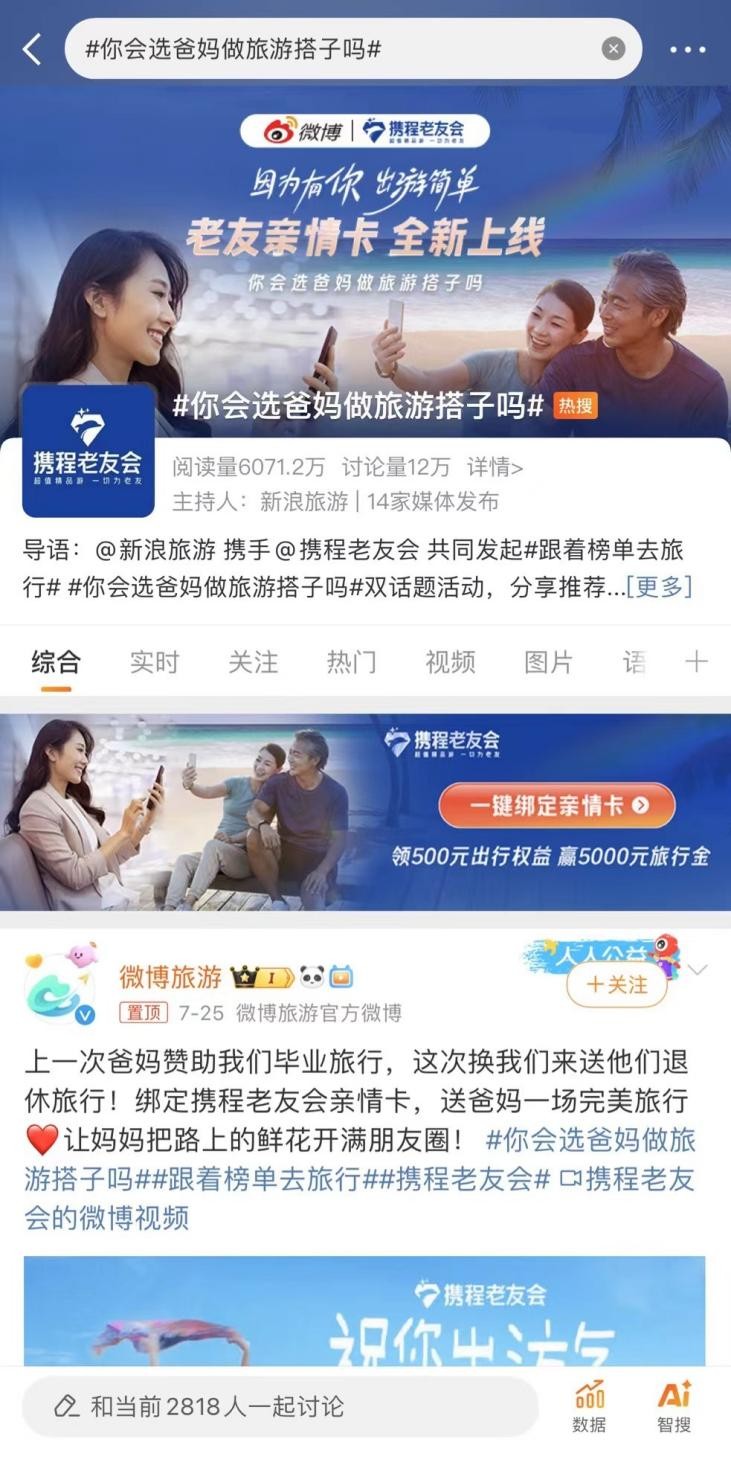The image size is (731, 1471).
Task: Open the 微博旅游 profile avatar
Action: (61, 984)
